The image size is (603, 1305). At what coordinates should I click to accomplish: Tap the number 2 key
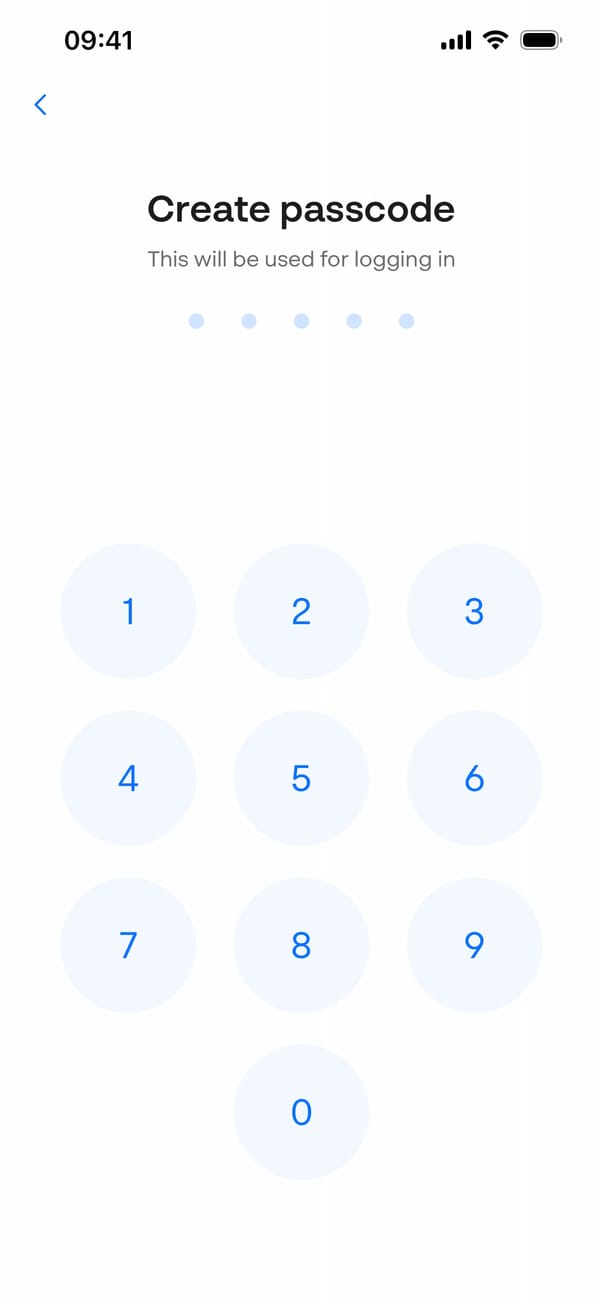pos(301,611)
